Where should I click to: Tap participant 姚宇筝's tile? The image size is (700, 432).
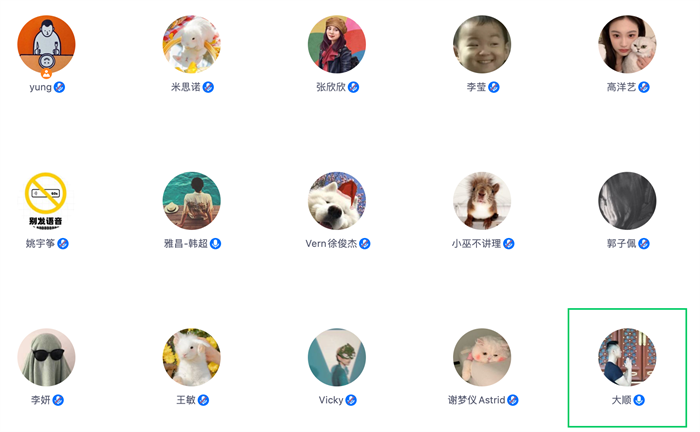pos(46,201)
